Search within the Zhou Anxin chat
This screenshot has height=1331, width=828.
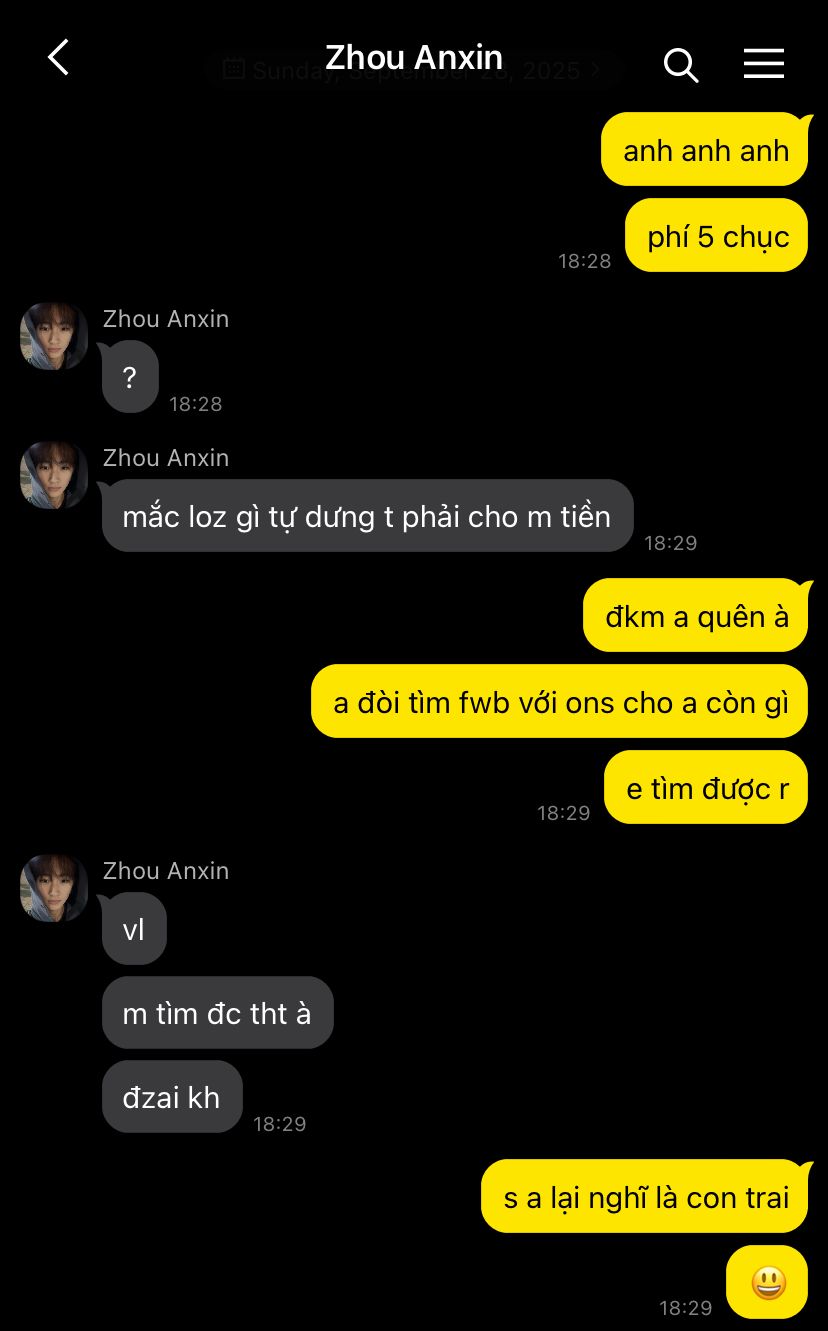(680, 65)
